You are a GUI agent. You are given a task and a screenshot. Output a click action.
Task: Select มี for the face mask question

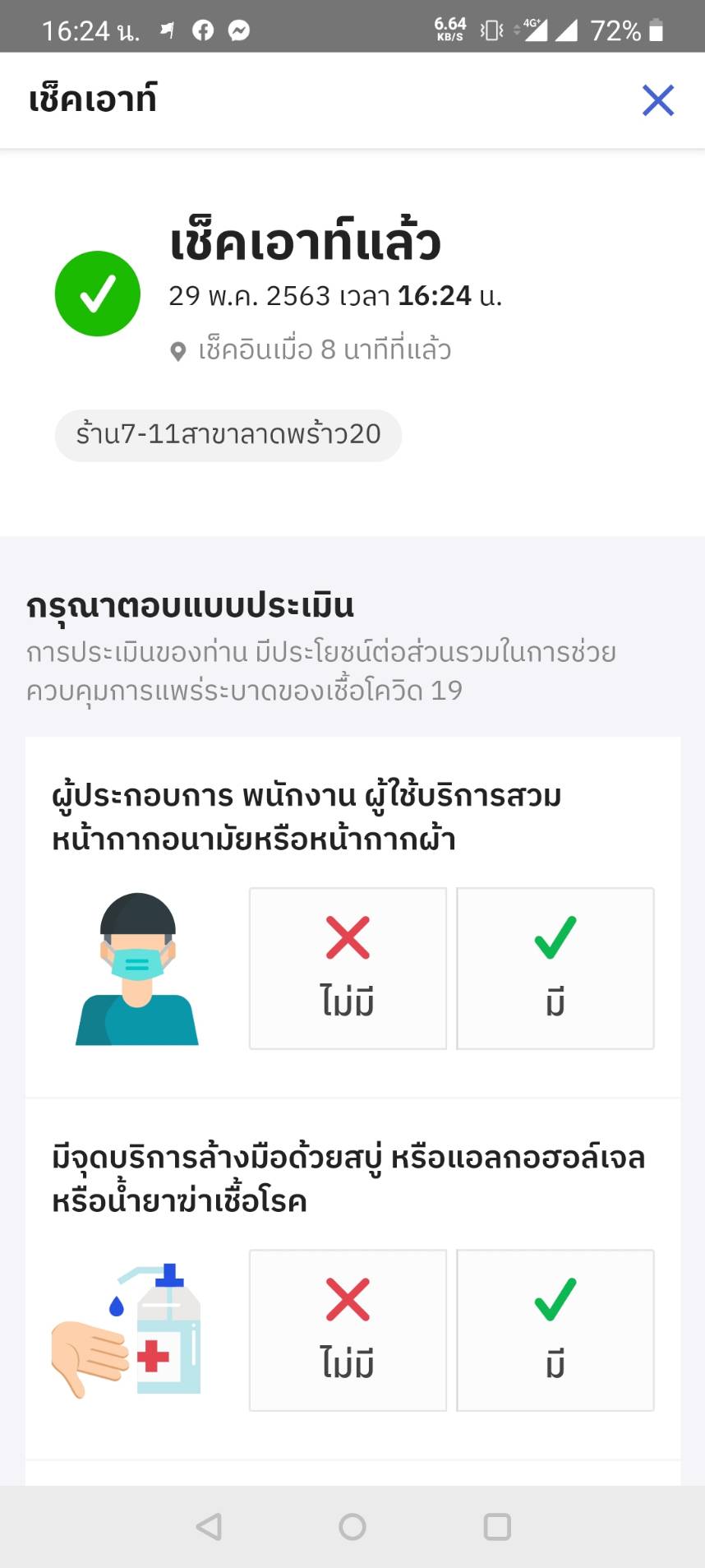pyautogui.click(x=555, y=968)
